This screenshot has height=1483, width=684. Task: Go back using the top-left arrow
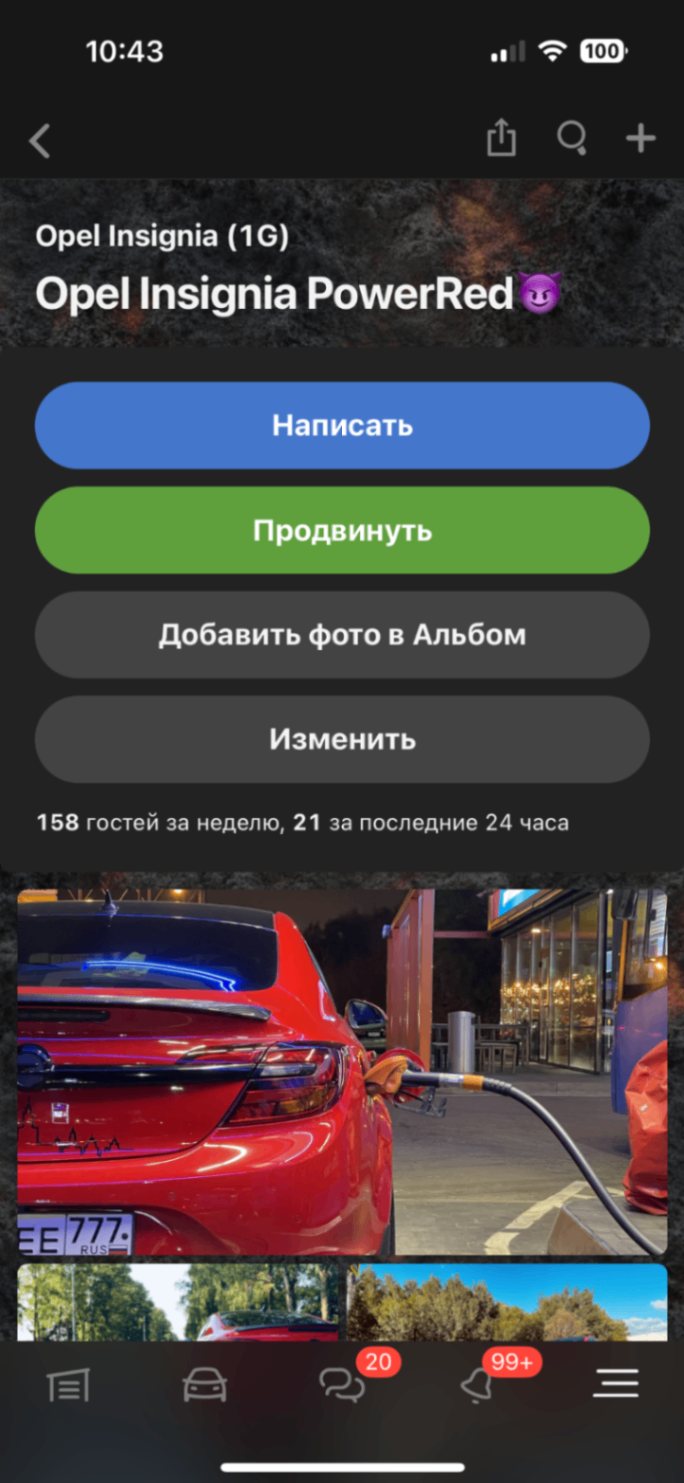(x=40, y=140)
